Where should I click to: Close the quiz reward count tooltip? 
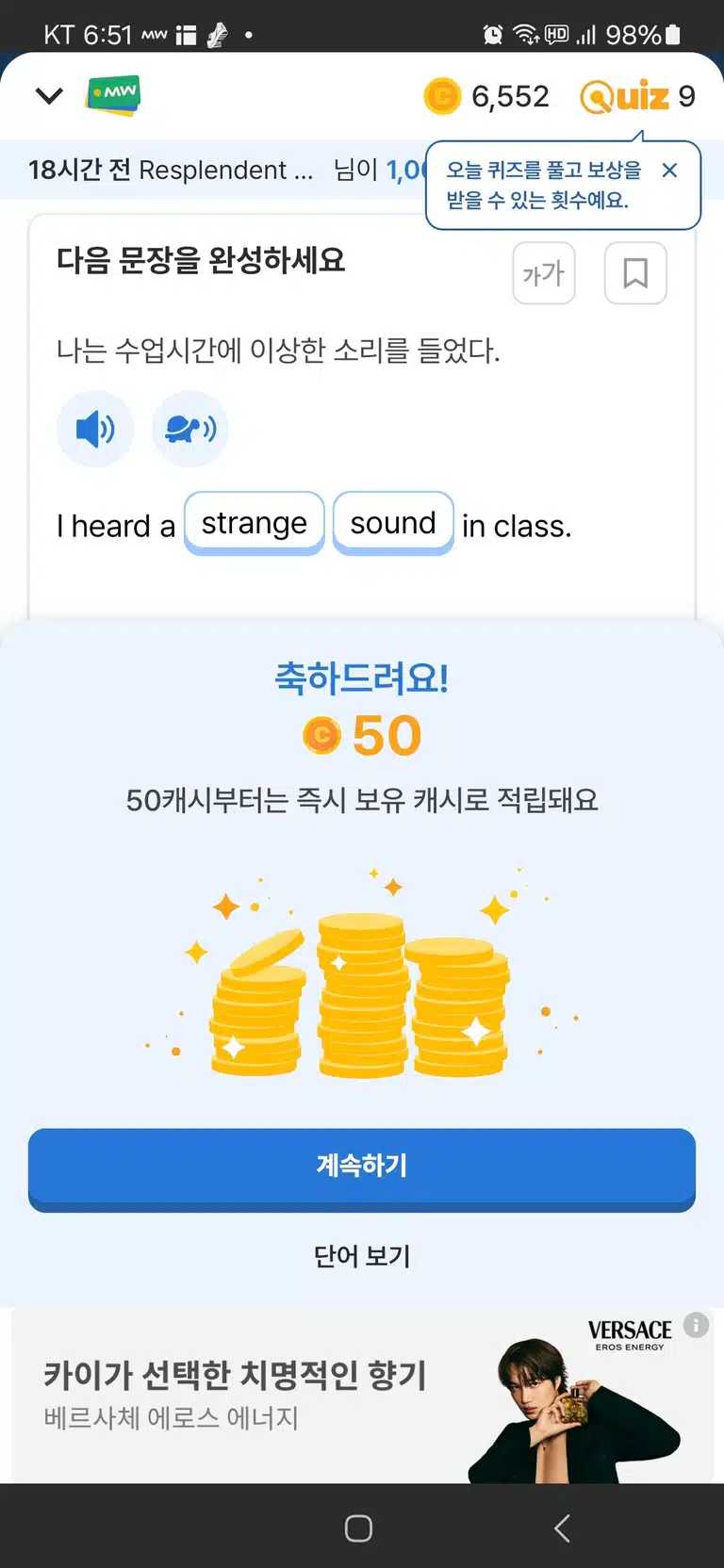[669, 171]
